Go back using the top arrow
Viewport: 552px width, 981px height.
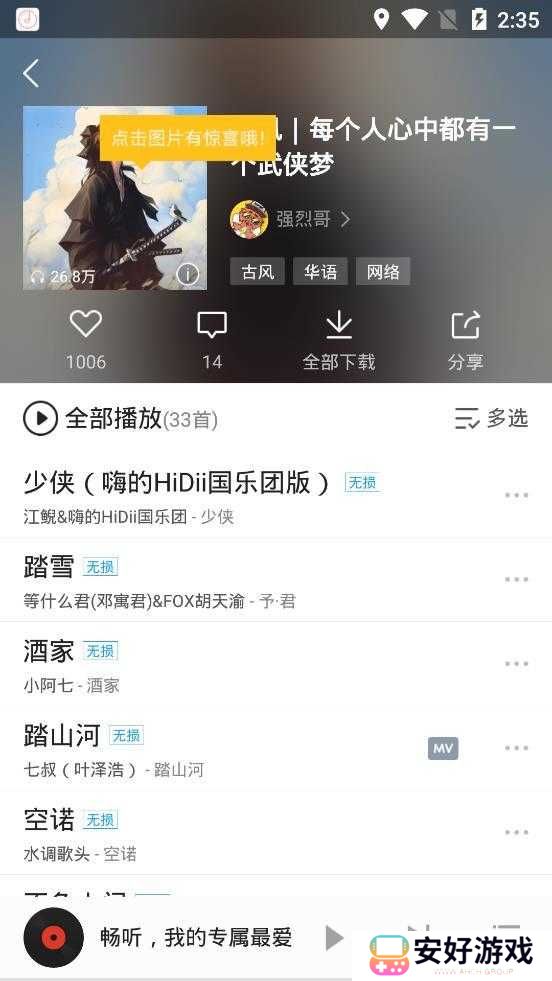[x=31, y=73]
